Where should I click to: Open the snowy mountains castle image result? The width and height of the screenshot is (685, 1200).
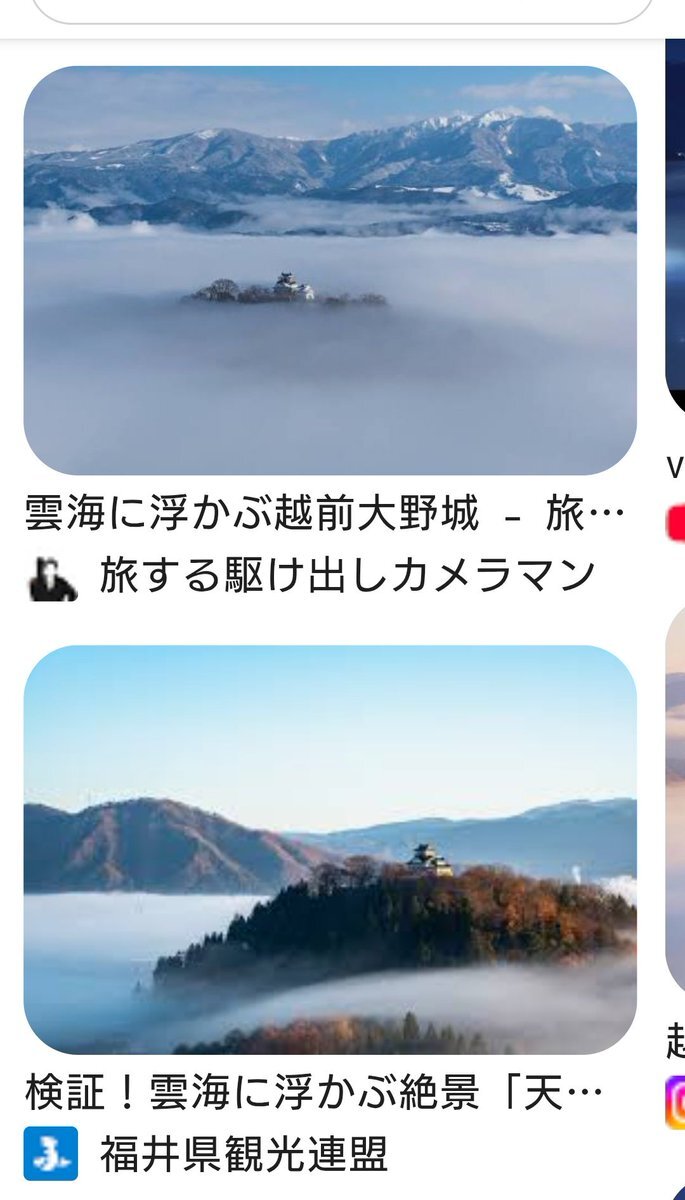(330, 270)
